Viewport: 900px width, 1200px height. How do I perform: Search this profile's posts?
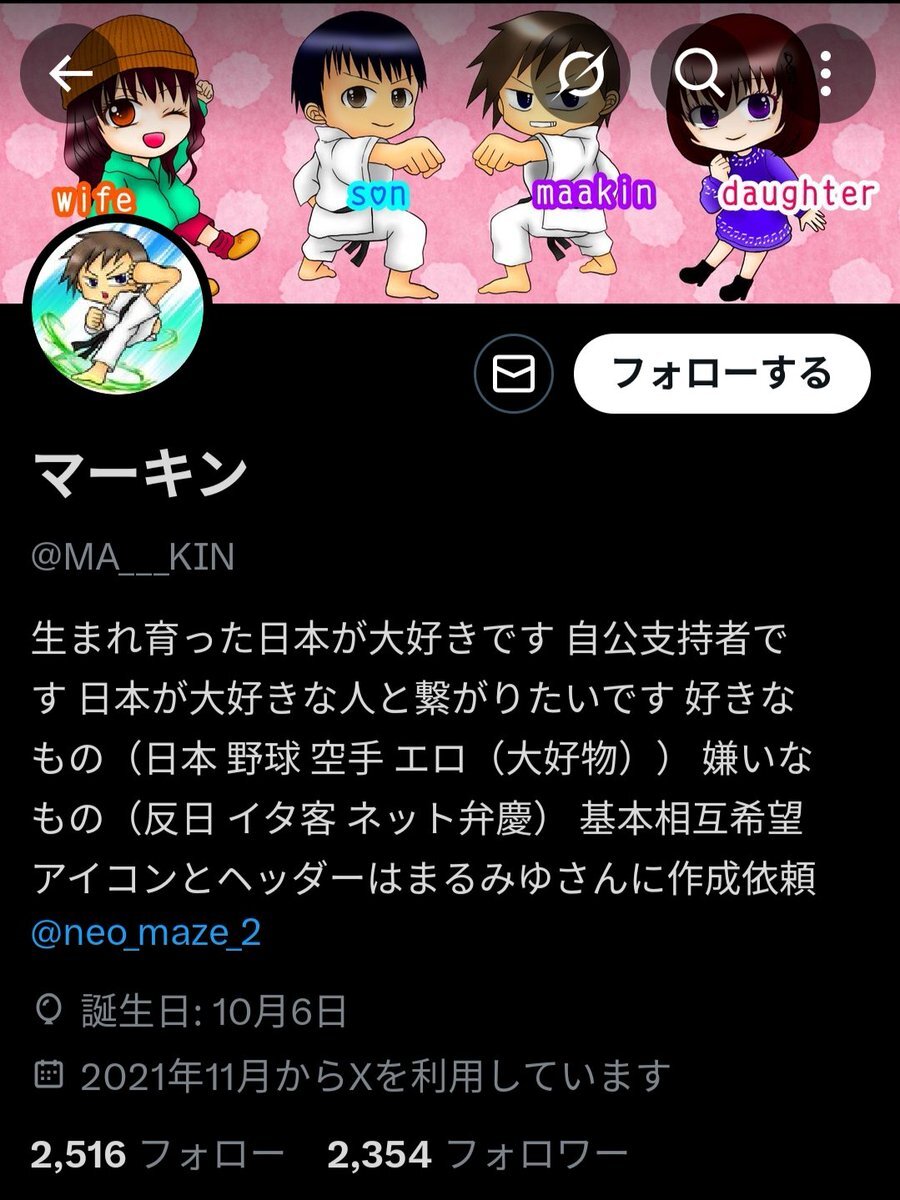(697, 72)
